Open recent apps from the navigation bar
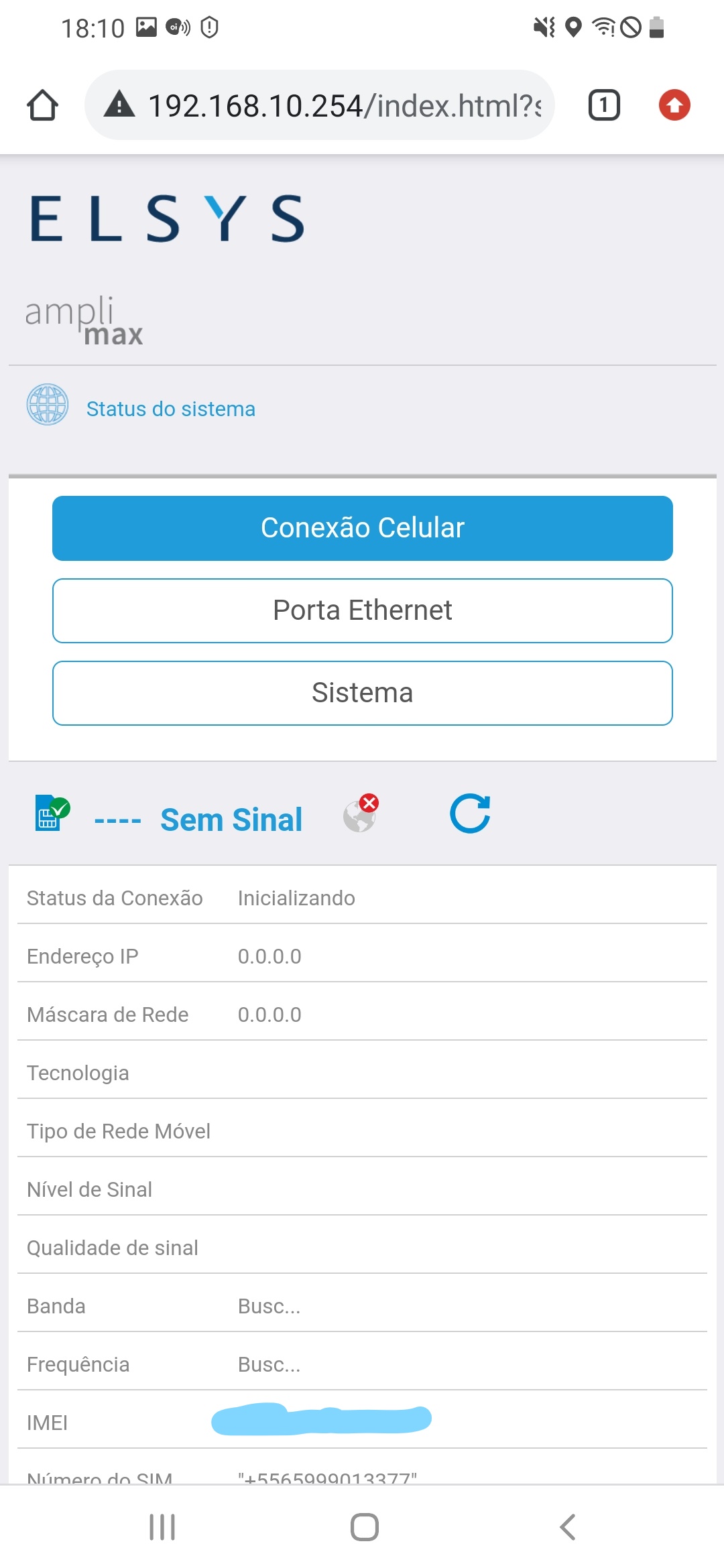724x1568 pixels. [x=162, y=1527]
